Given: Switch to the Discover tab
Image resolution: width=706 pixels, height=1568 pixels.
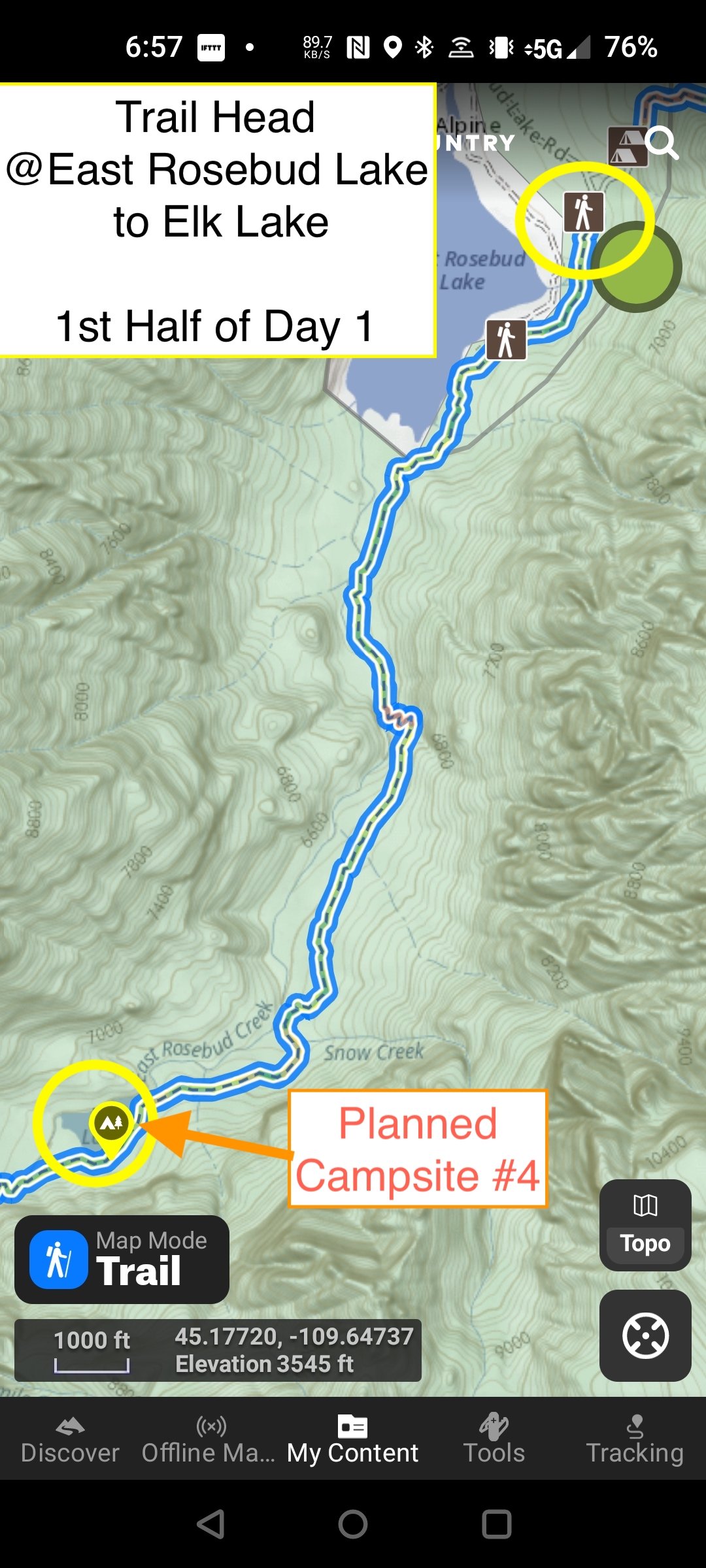Looking at the screenshot, I should 70,1440.
